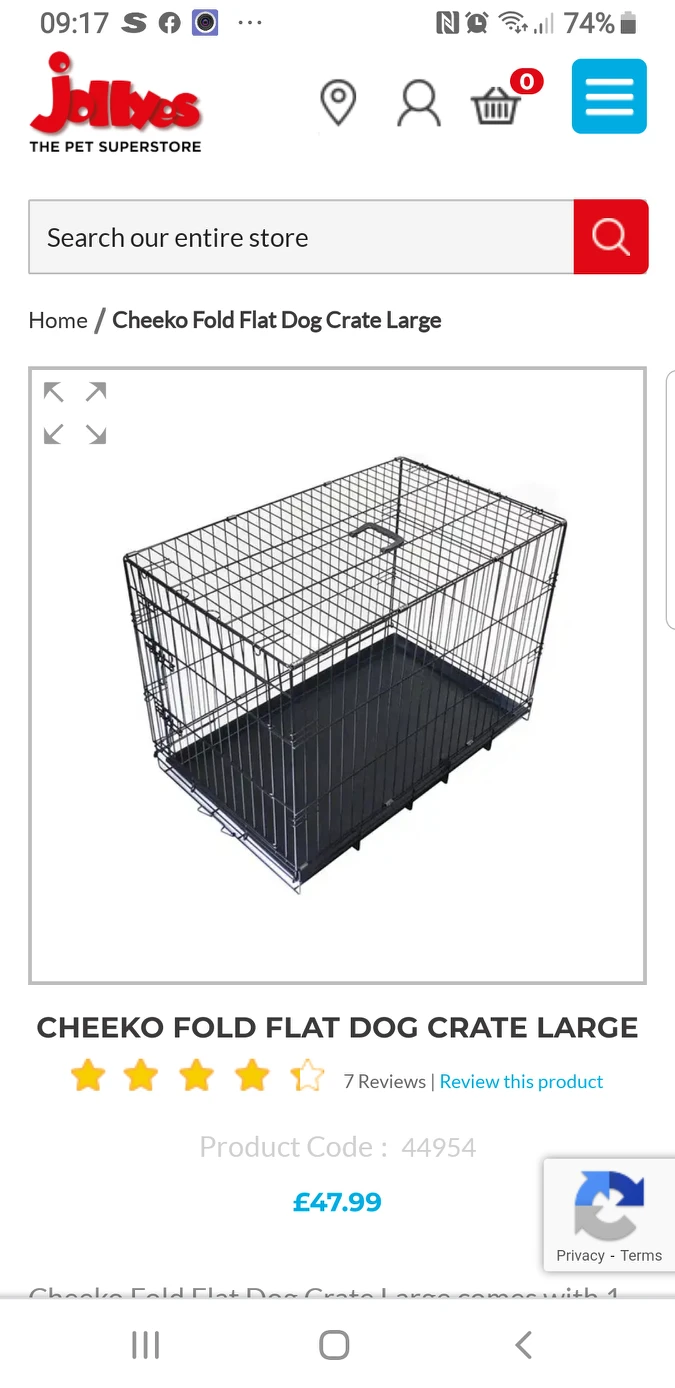
Task: Open the reCAPTCHA Terms link
Action: coord(641,1256)
